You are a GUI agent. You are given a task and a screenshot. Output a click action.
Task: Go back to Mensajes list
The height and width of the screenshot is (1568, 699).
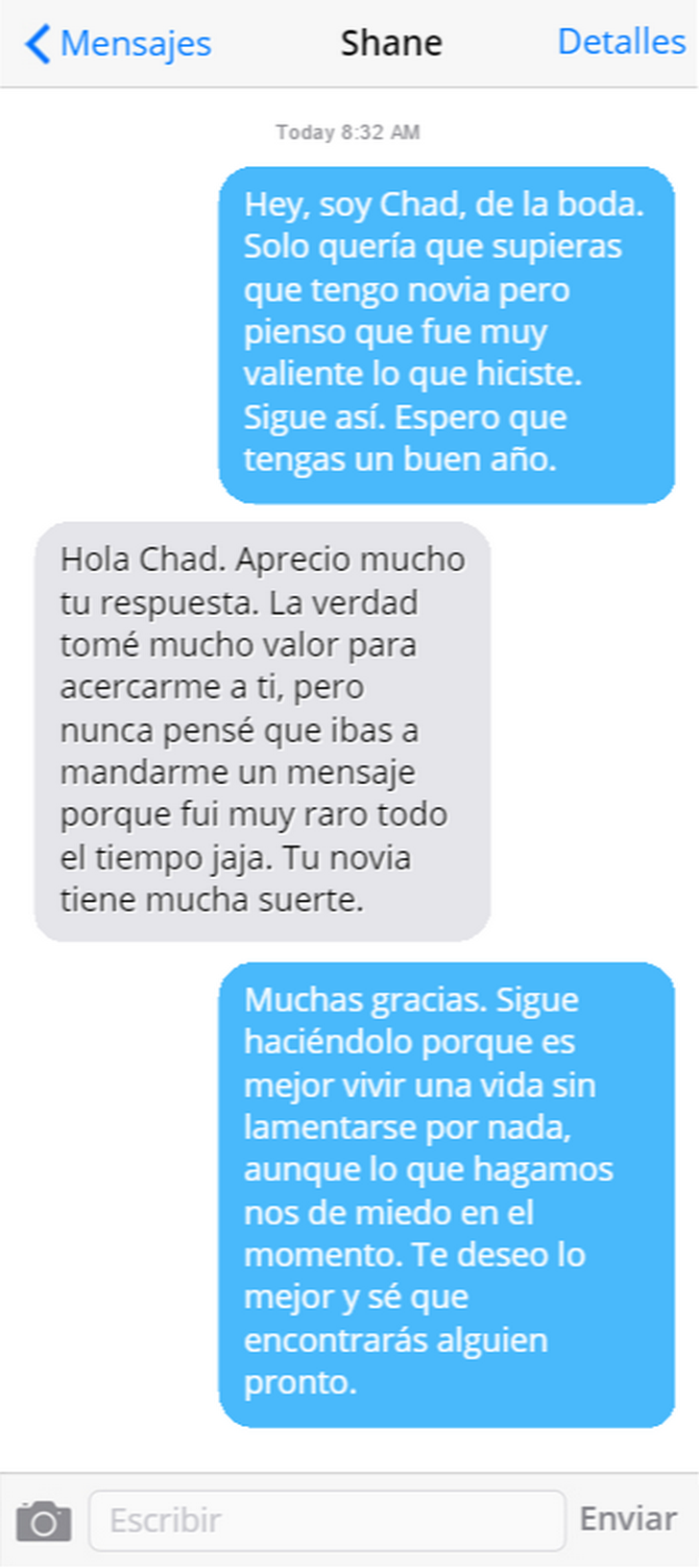click(x=118, y=43)
